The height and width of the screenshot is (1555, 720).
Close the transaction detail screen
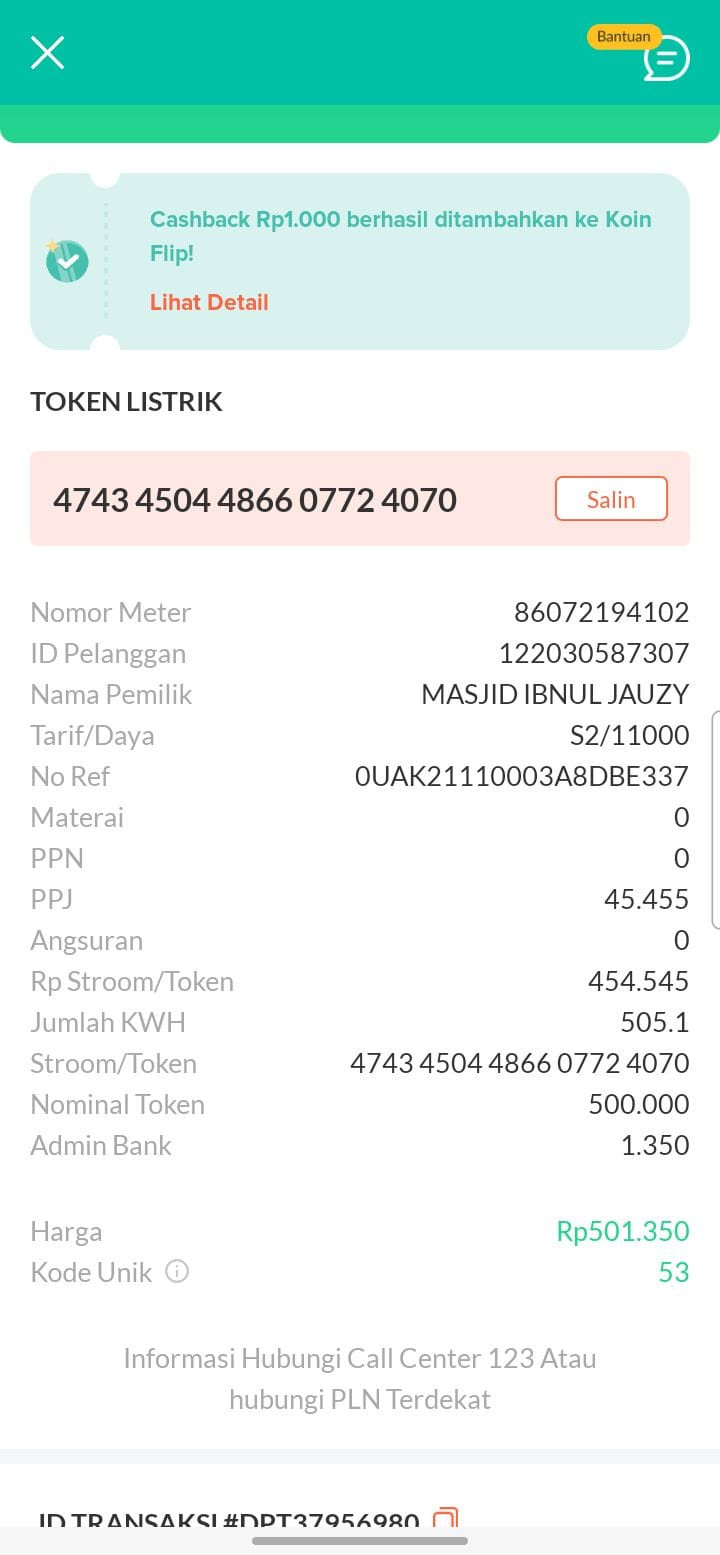point(47,52)
